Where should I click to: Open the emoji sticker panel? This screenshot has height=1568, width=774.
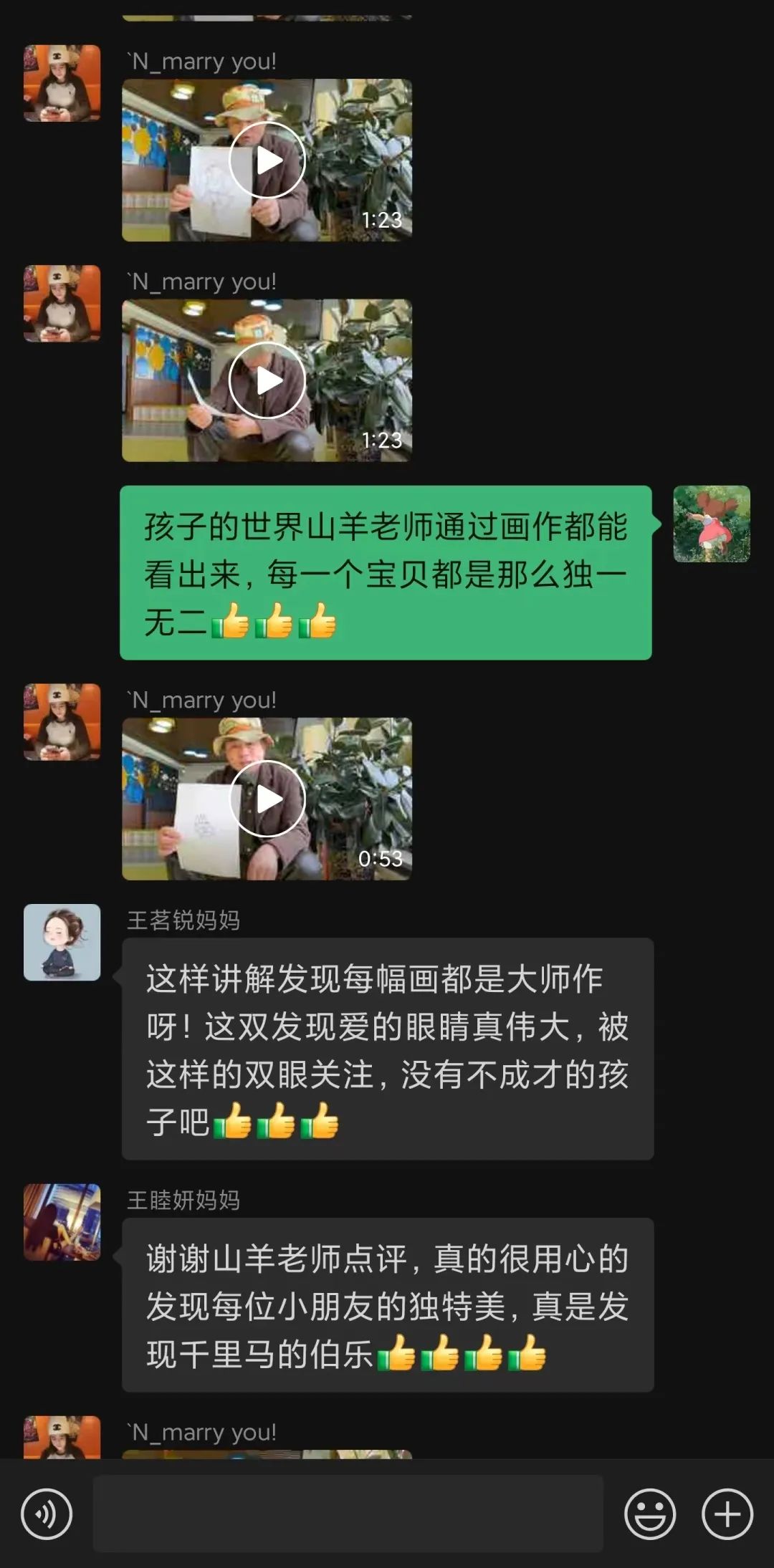pos(650,1514)
